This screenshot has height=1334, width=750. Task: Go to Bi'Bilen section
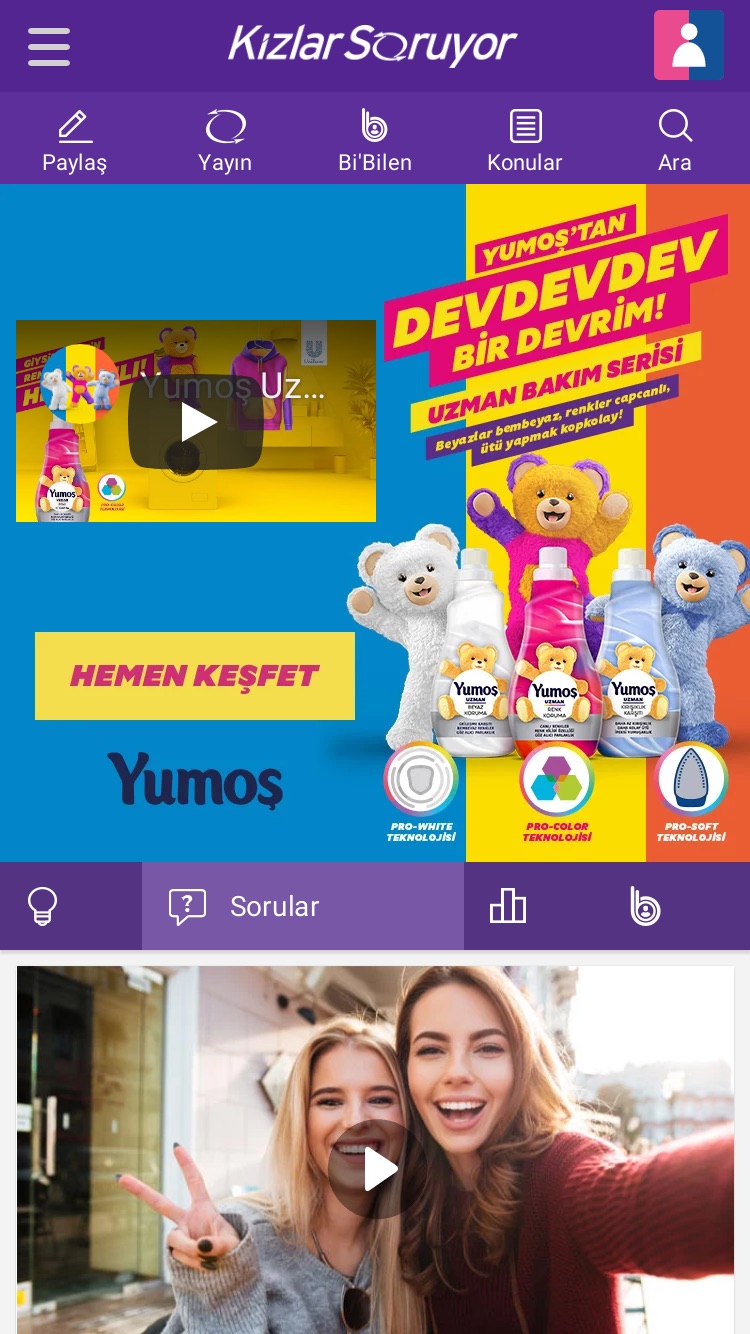tap(375, 141)
